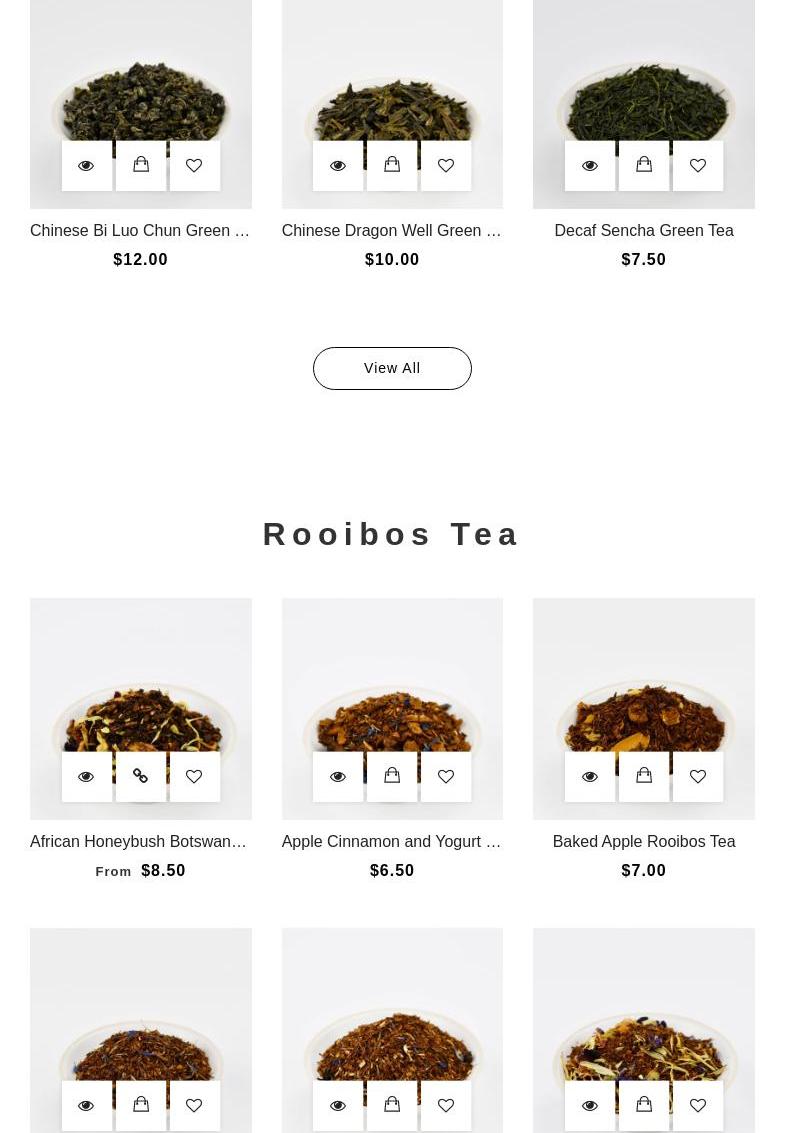Open African Honeybush Botswana product link
785x1133 pixels.
coord(138,841)
